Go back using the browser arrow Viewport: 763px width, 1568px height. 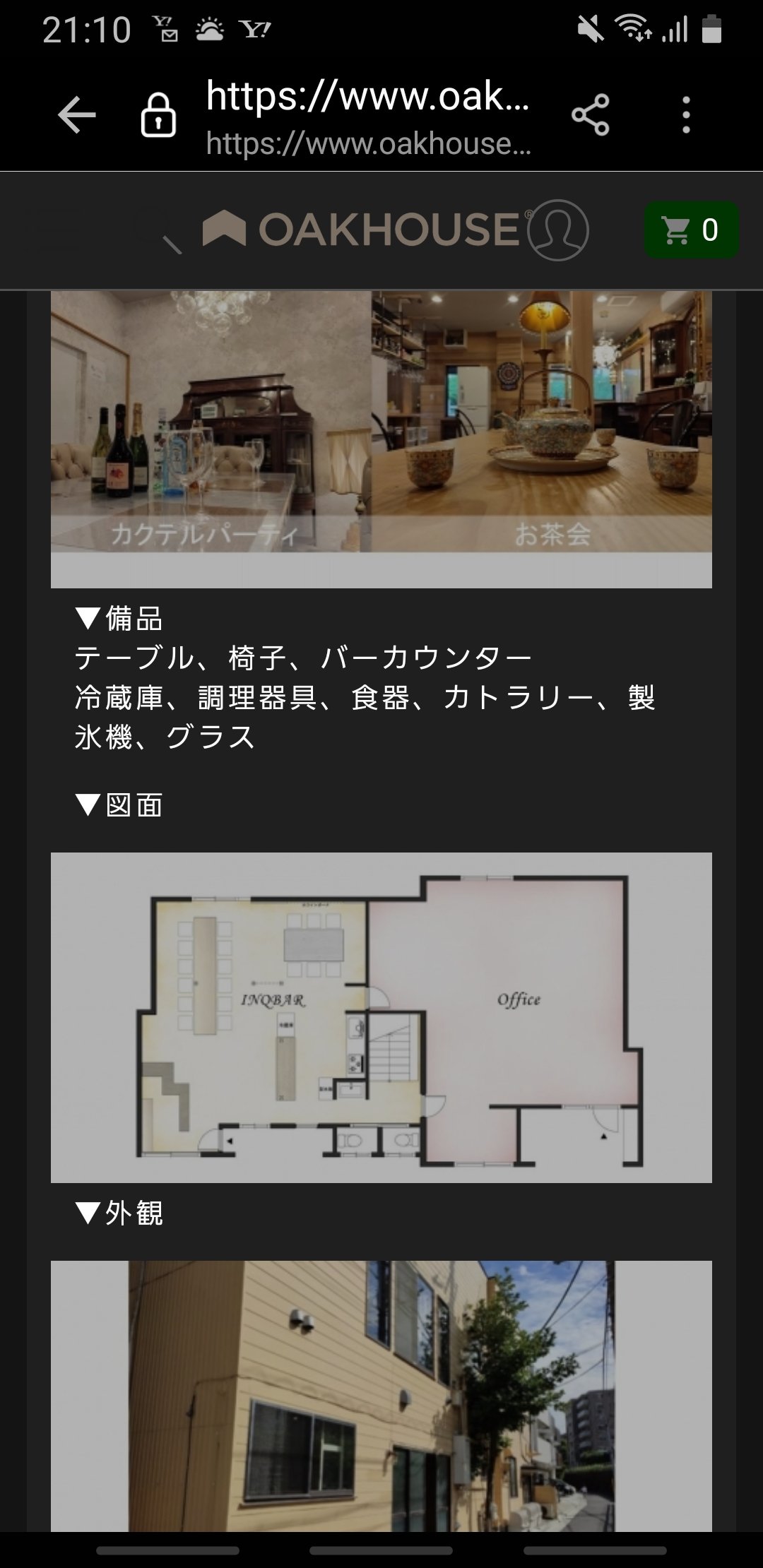click(76, 114)
